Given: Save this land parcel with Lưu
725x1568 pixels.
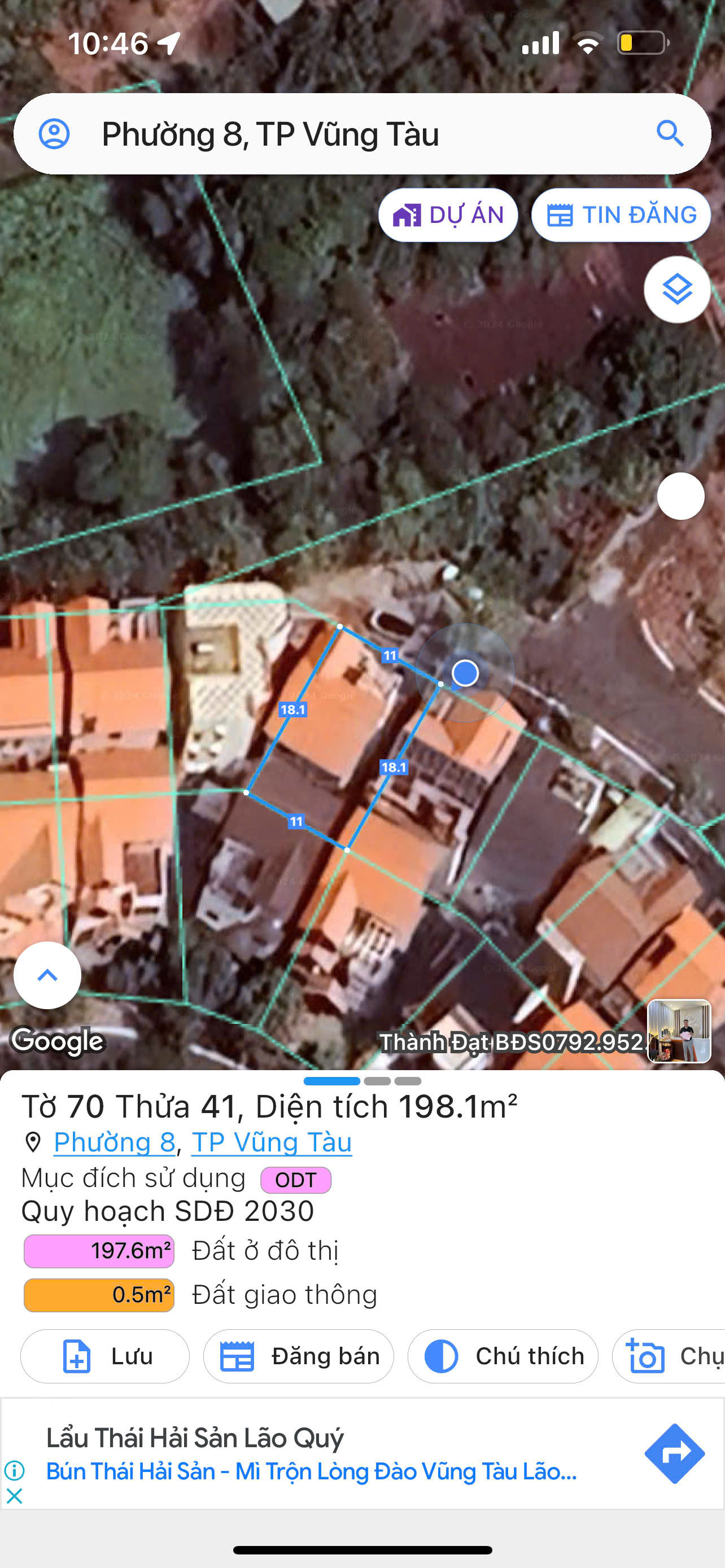Looking at the screenshot, I should (106, 1356).
